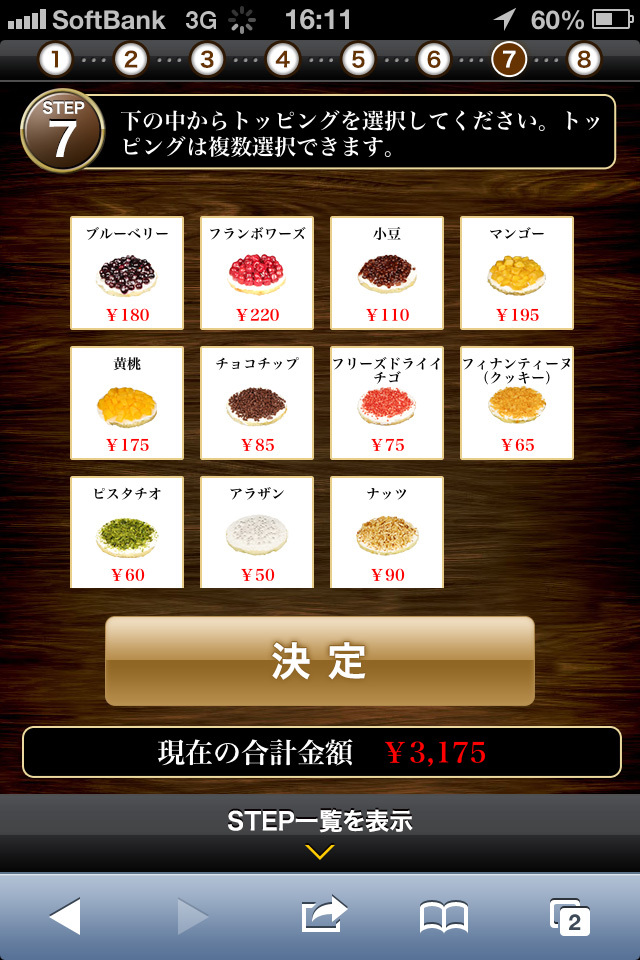The image size is (640, 960).
Task: Jump ahead to step 8
Action: [584, 59]
